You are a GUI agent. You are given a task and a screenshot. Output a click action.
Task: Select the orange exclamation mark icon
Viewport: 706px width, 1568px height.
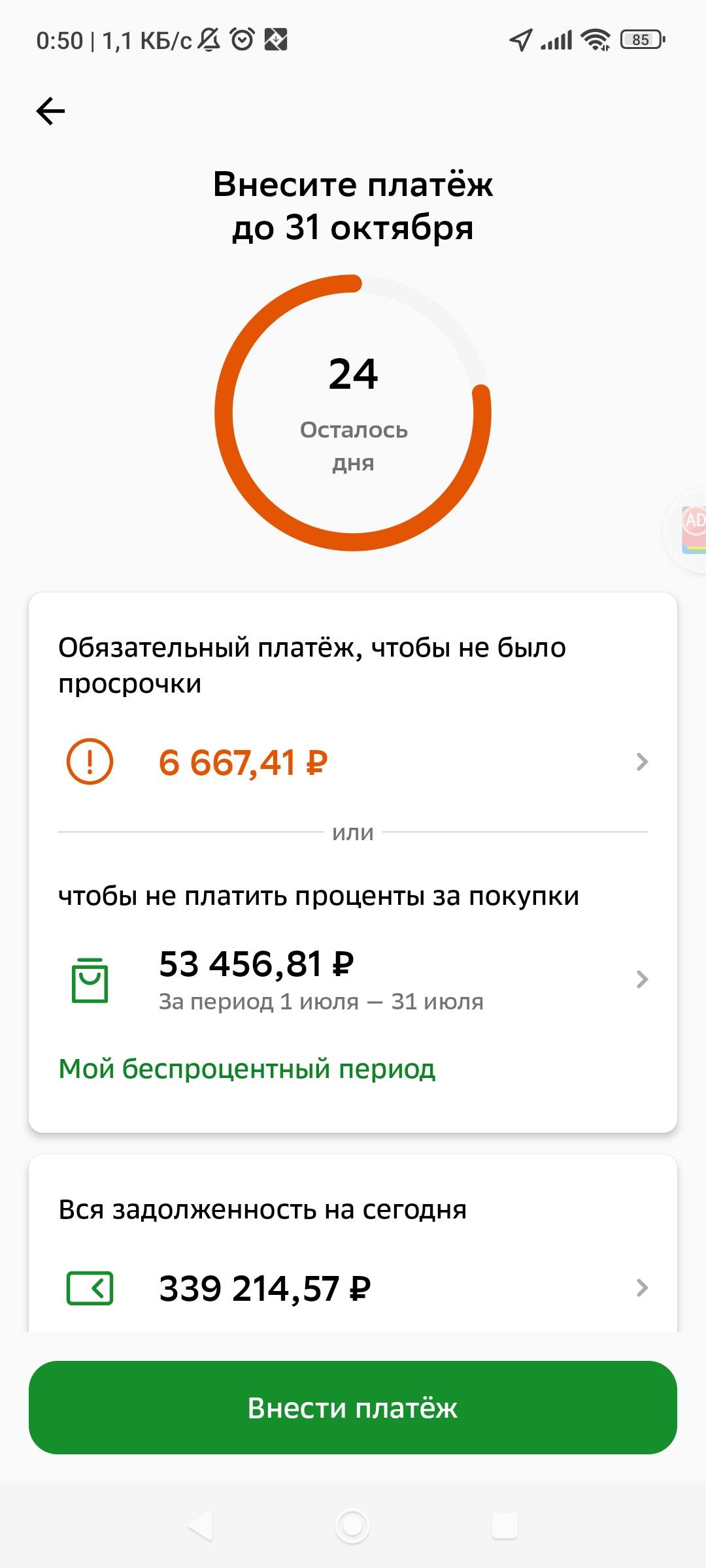click(90, 762)
